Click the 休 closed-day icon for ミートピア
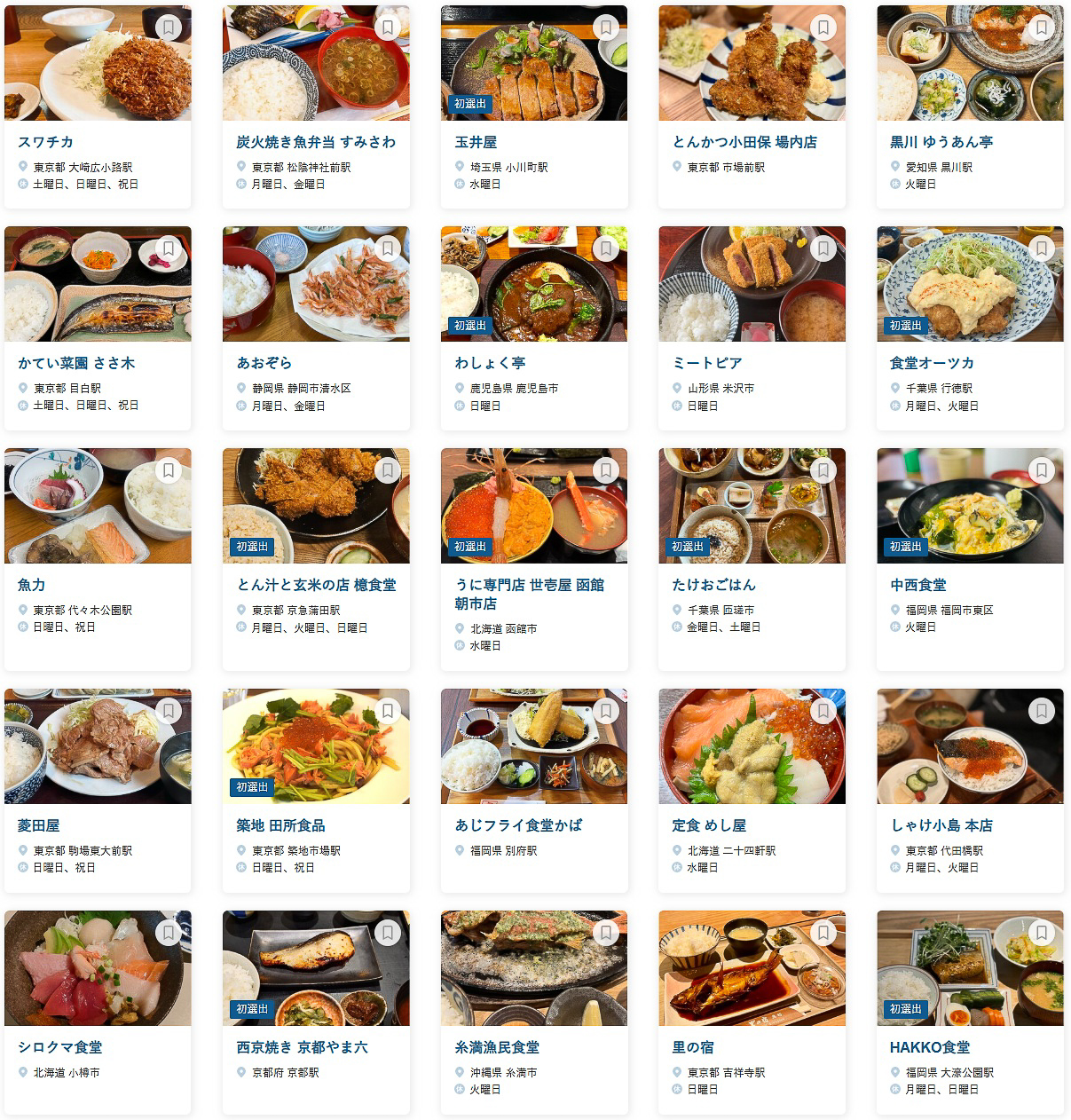This screenshot has height=1120, width=1071. click(x=676, y=406)
